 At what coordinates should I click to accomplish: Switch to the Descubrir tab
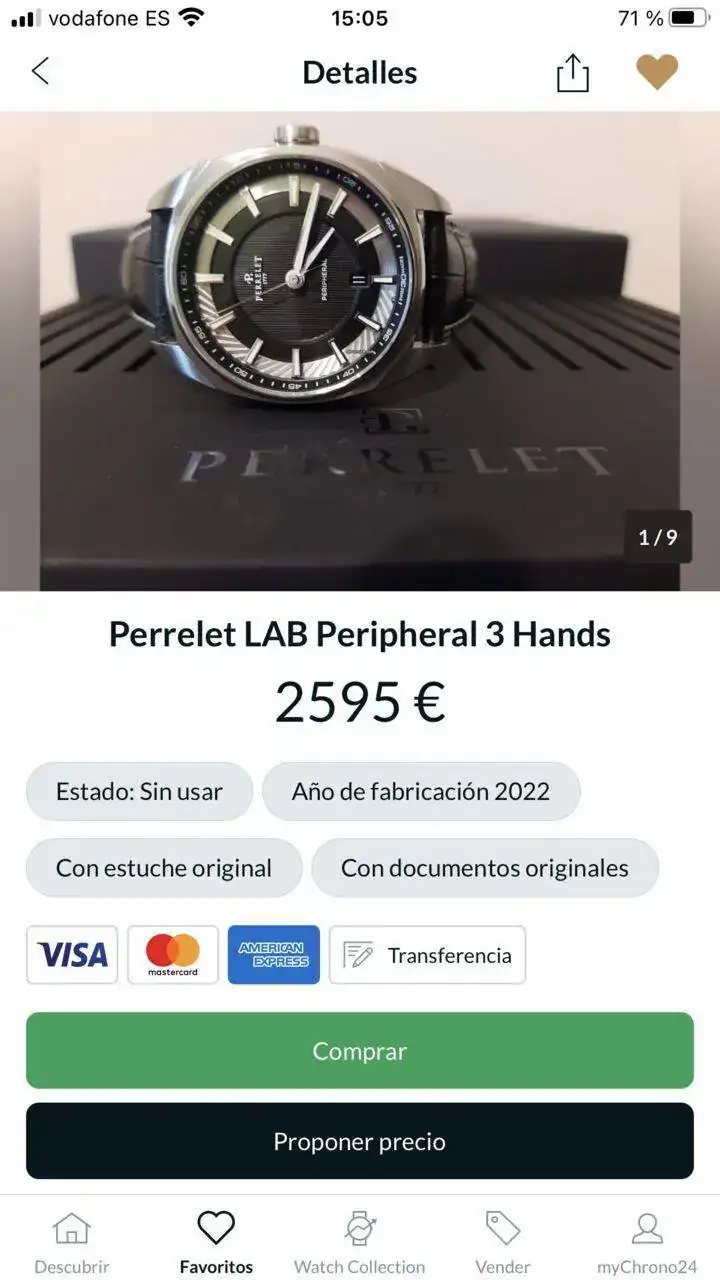pyautogui.click(x=71, y=1241)
